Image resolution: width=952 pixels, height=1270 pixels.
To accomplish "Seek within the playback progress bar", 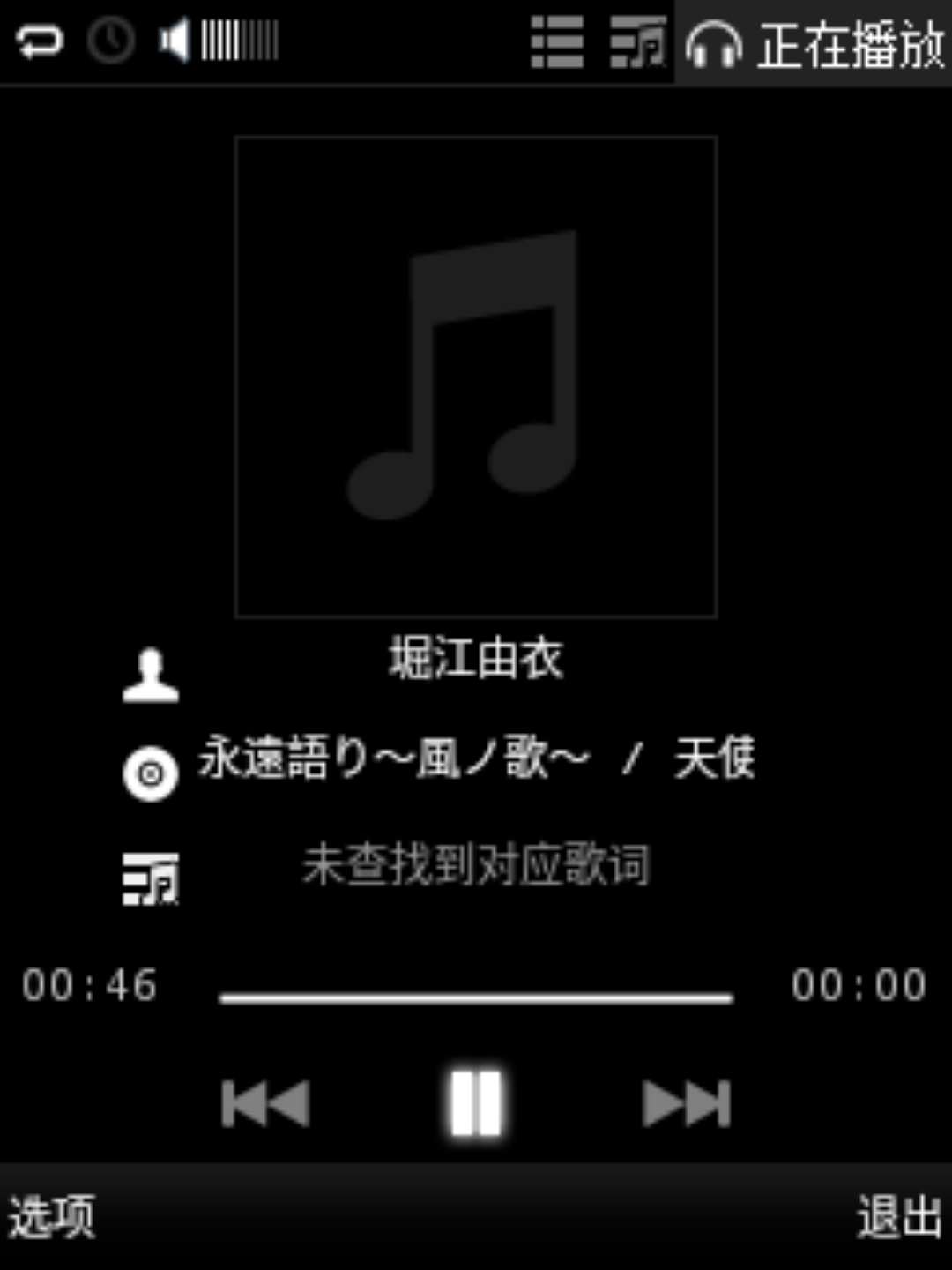I will [x=476, y=998].
